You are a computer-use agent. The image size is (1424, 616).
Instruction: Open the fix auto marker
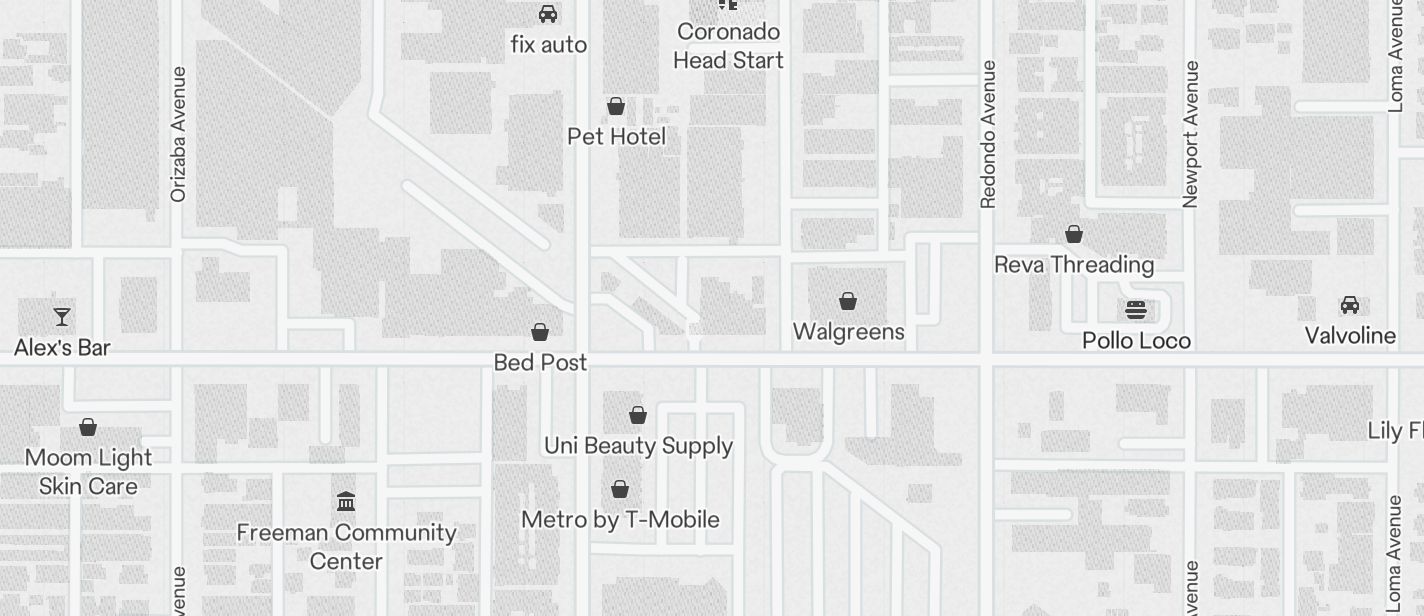tap(548, 14)
